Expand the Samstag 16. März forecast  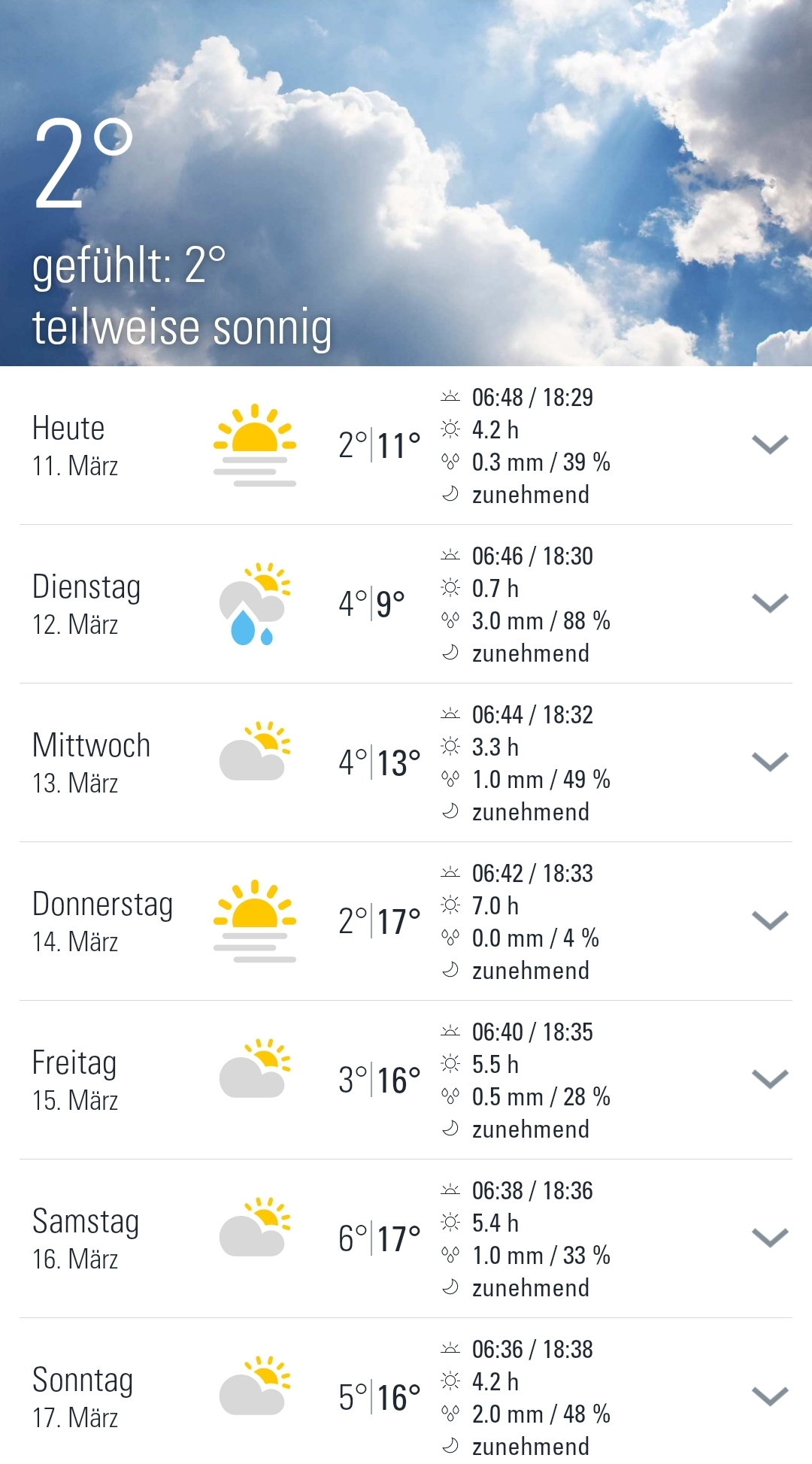pyautogui.click(x=769, y=1238)
